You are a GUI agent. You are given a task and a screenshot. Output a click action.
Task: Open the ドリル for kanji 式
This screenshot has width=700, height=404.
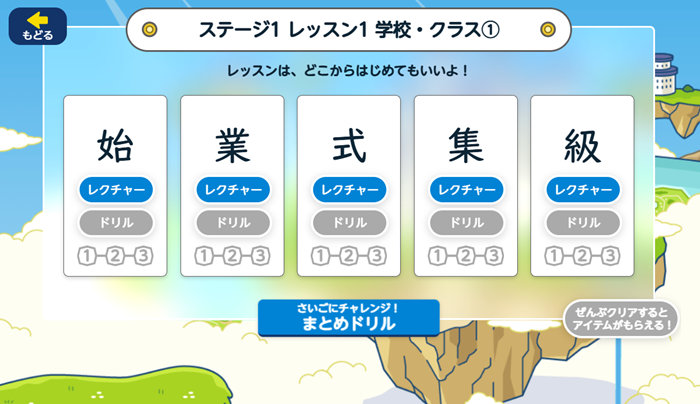pyautogui.click(x=349, y=223)
